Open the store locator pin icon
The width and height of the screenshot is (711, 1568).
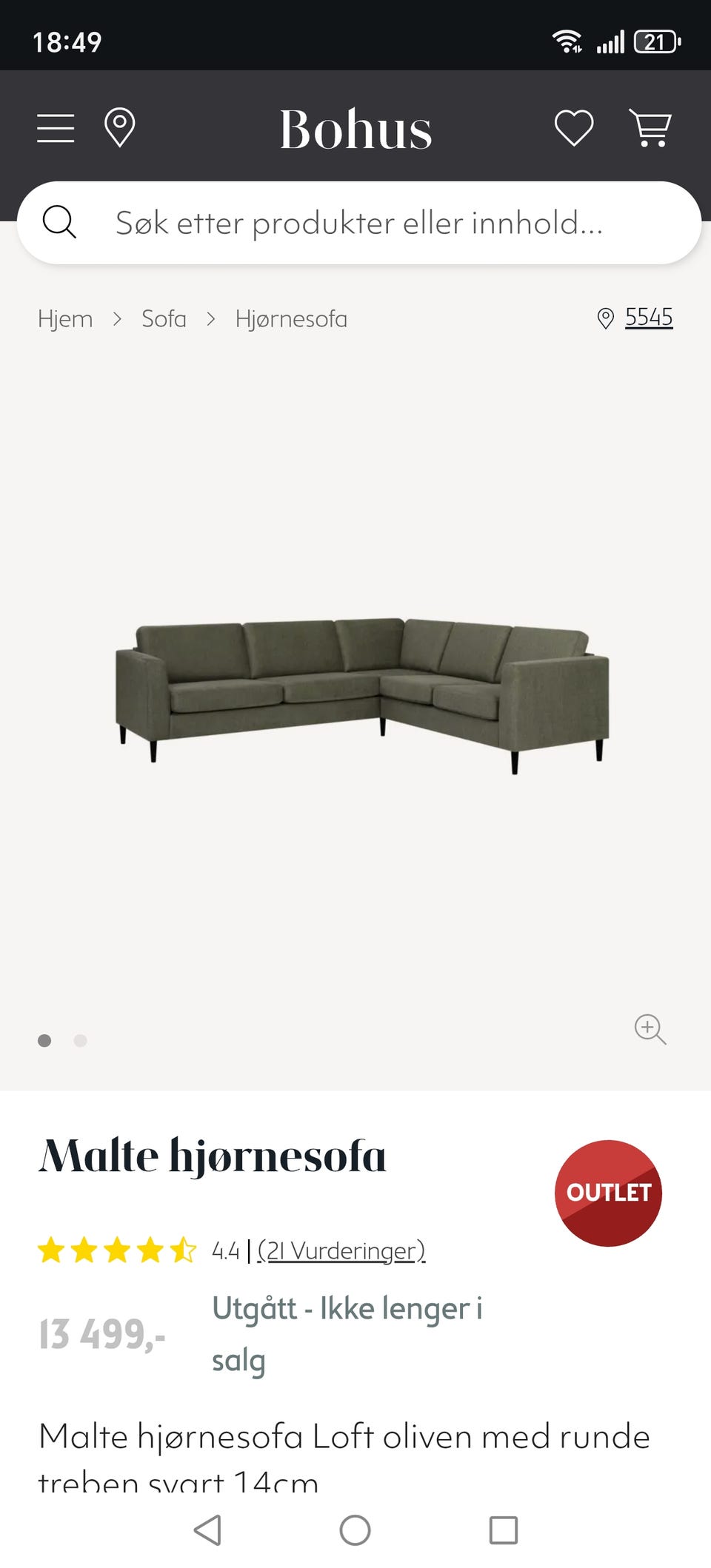[119, 128]
